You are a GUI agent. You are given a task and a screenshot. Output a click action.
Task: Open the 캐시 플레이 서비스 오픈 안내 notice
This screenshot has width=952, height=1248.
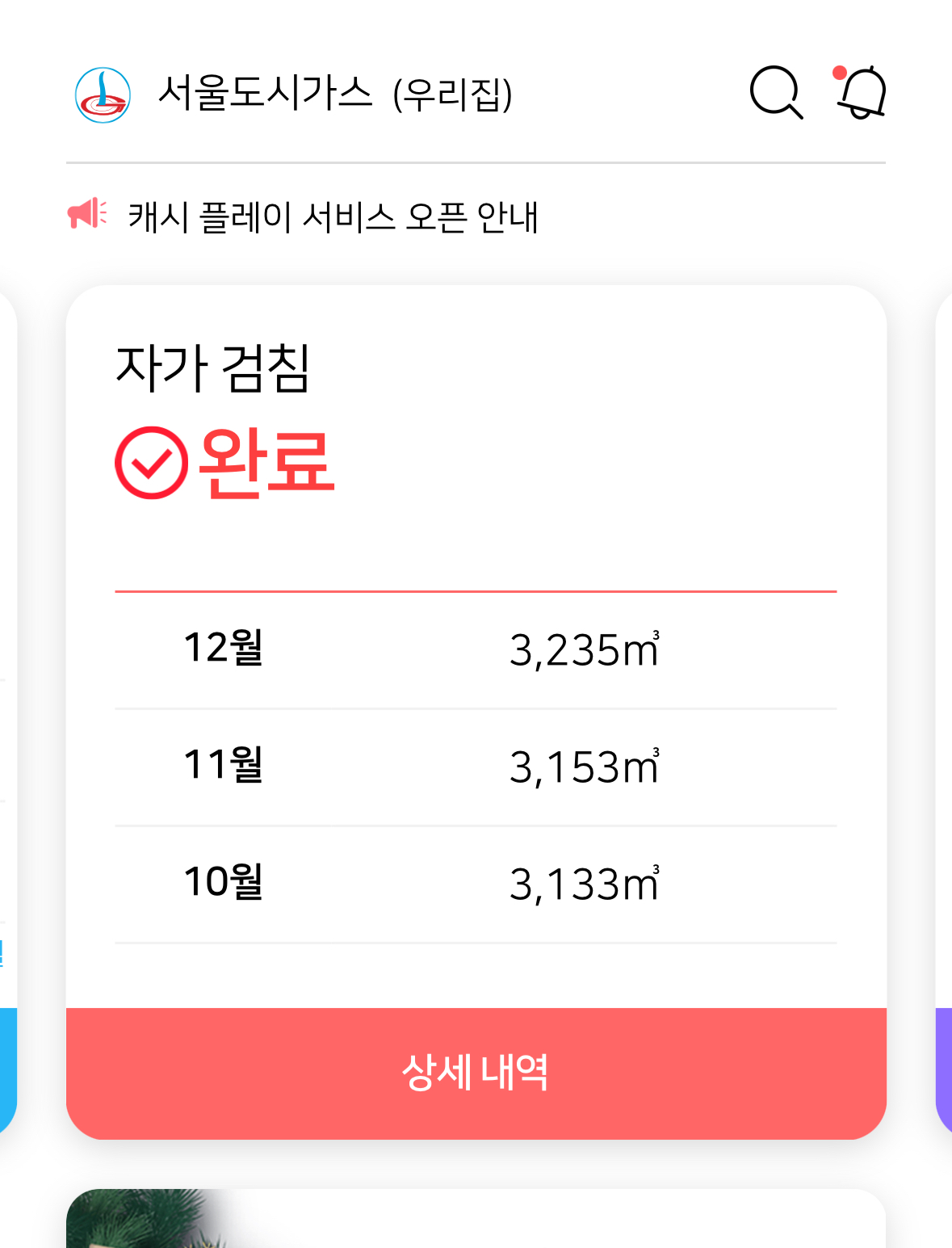pyautogui.click(x=333, y=216)
